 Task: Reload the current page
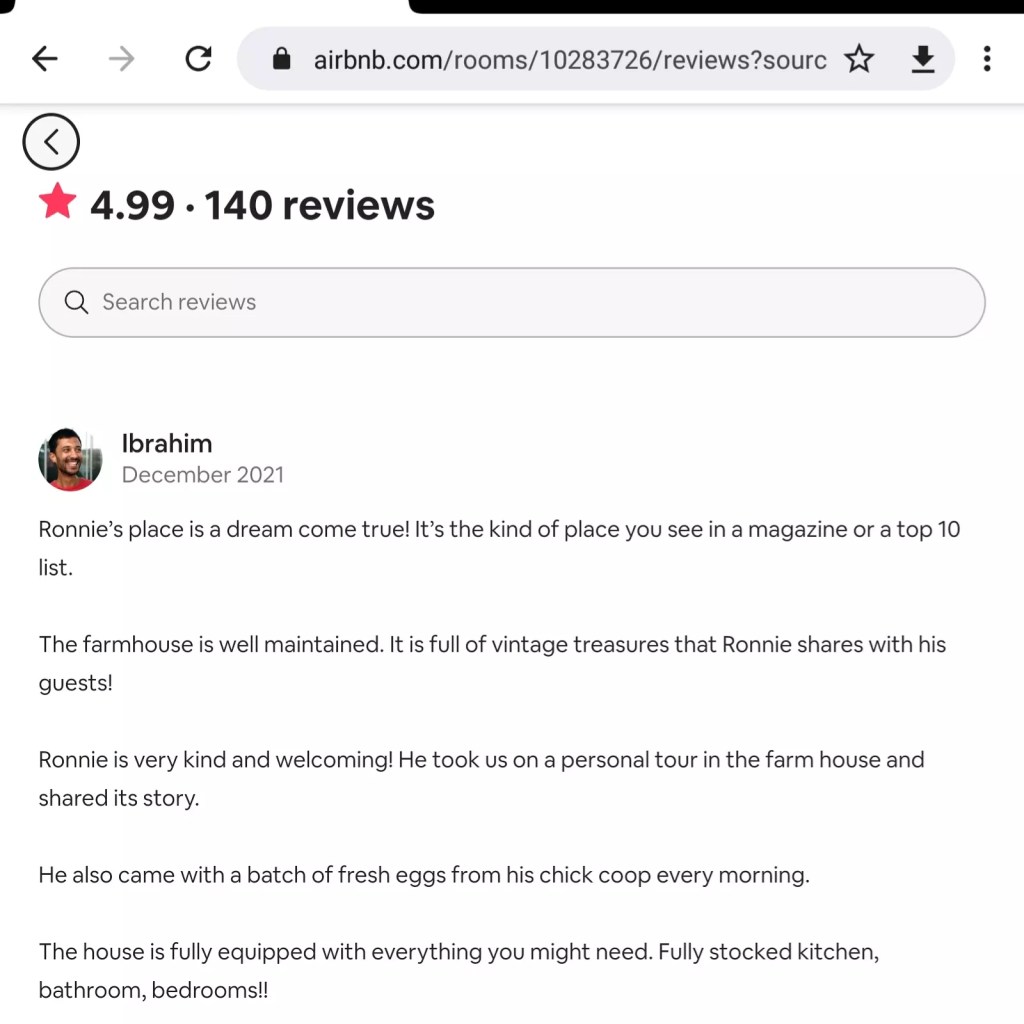pyautogui.click(x=198, y=59)
